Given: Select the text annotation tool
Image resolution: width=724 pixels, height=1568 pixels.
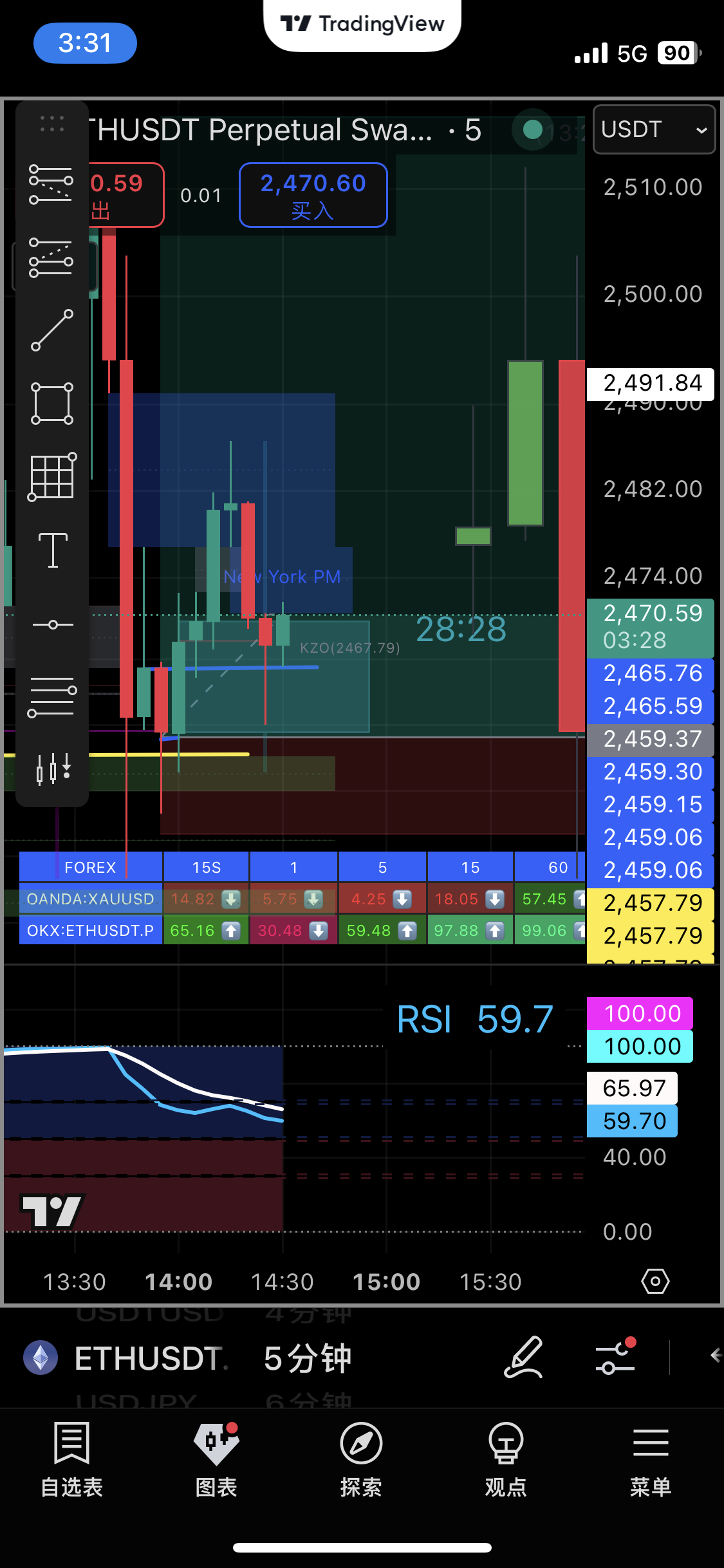Looking at the screenshot, I should [51, 550].
